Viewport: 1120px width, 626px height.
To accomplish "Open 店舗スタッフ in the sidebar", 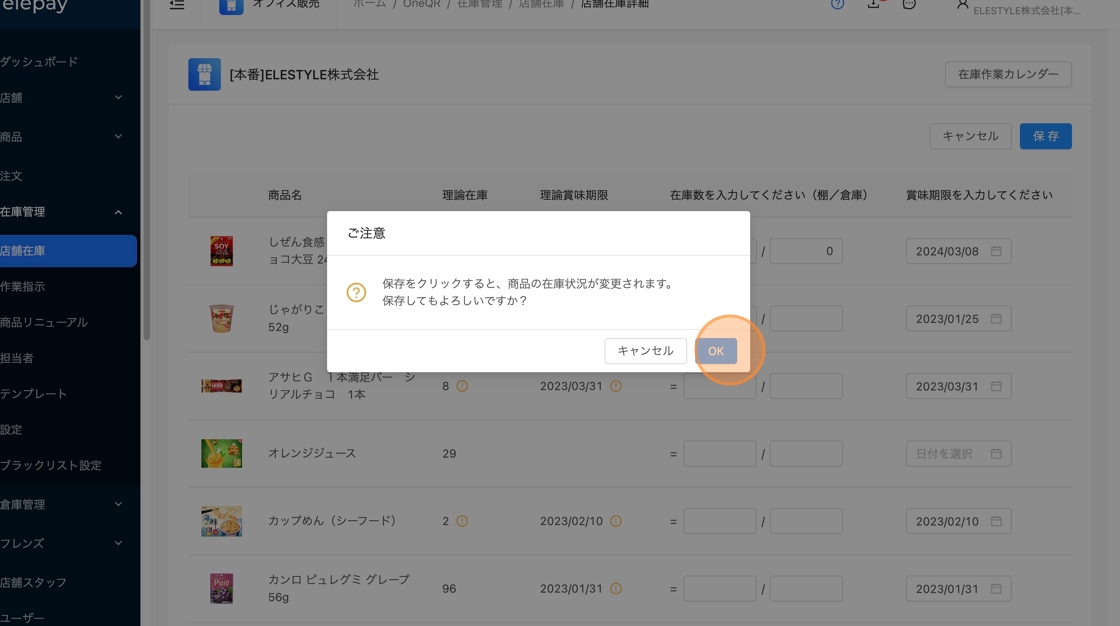I will click(x=34, y=582).
